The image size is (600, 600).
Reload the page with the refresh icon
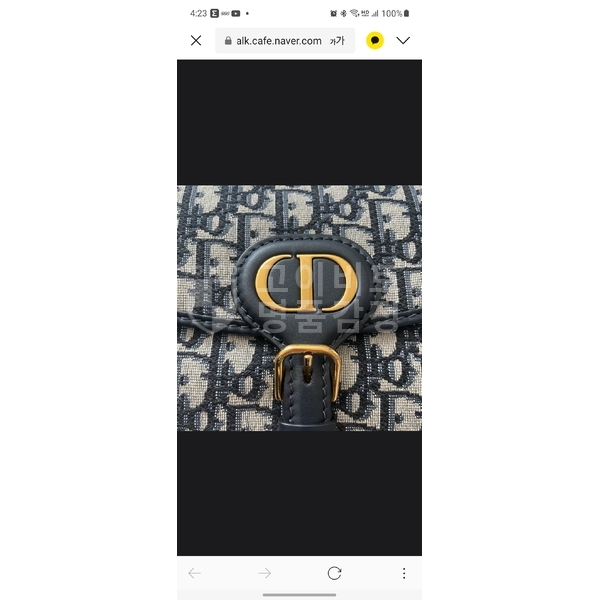tap(334, 573)
